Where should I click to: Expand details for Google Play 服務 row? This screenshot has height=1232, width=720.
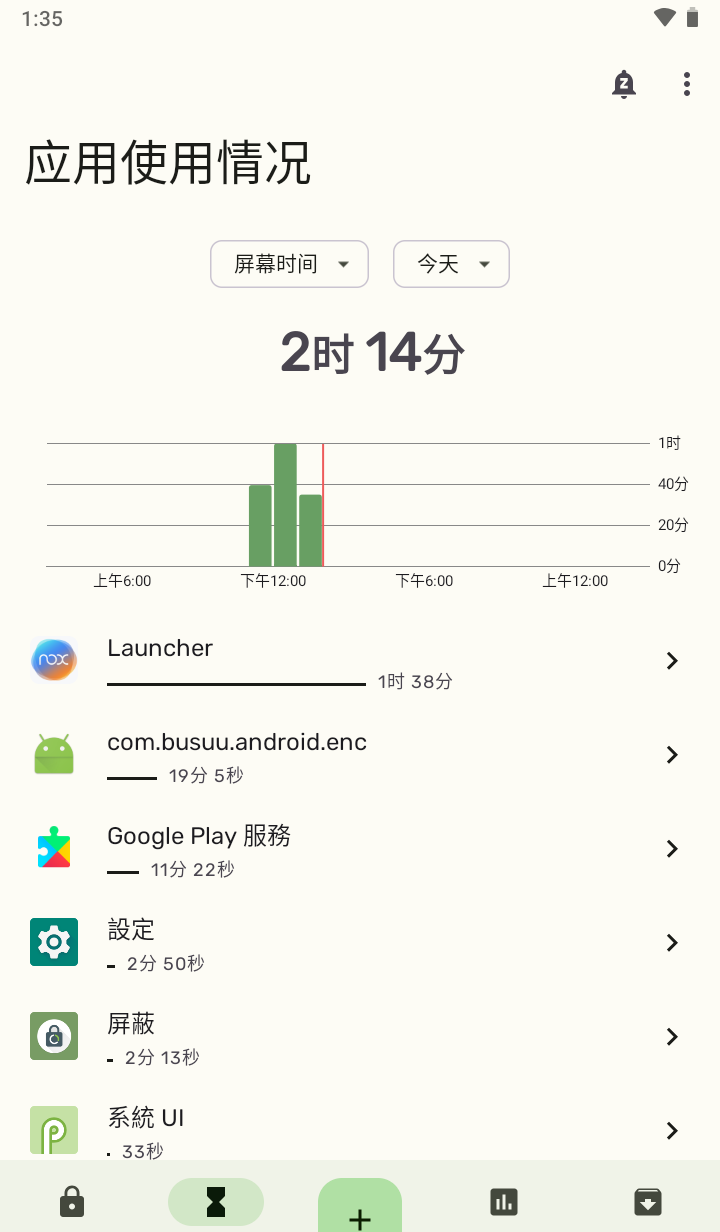pyautogui.click(x=671, y=848)
